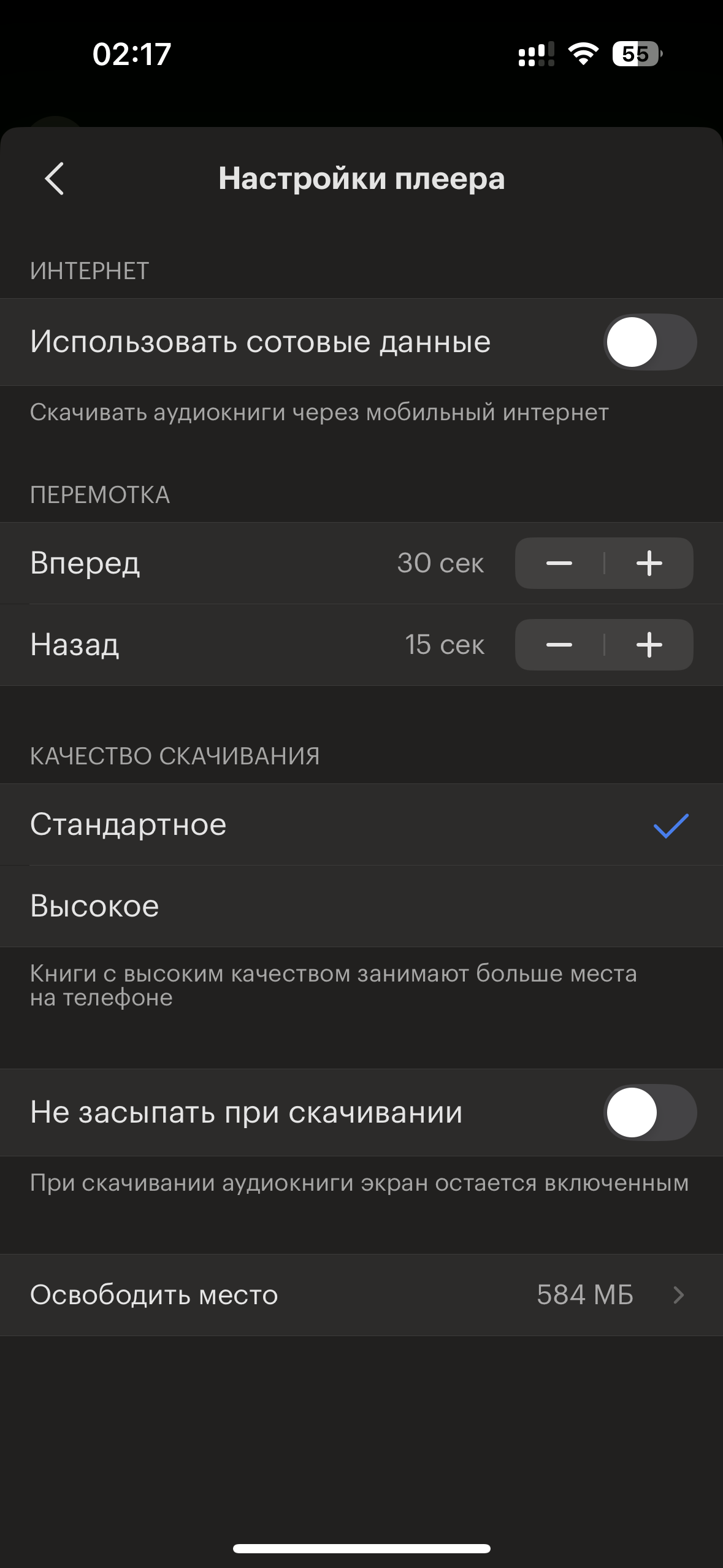Viewport: 723px width, 1568px height.
Task: Decrease the forward skip interval
Action: coord(559,563)
